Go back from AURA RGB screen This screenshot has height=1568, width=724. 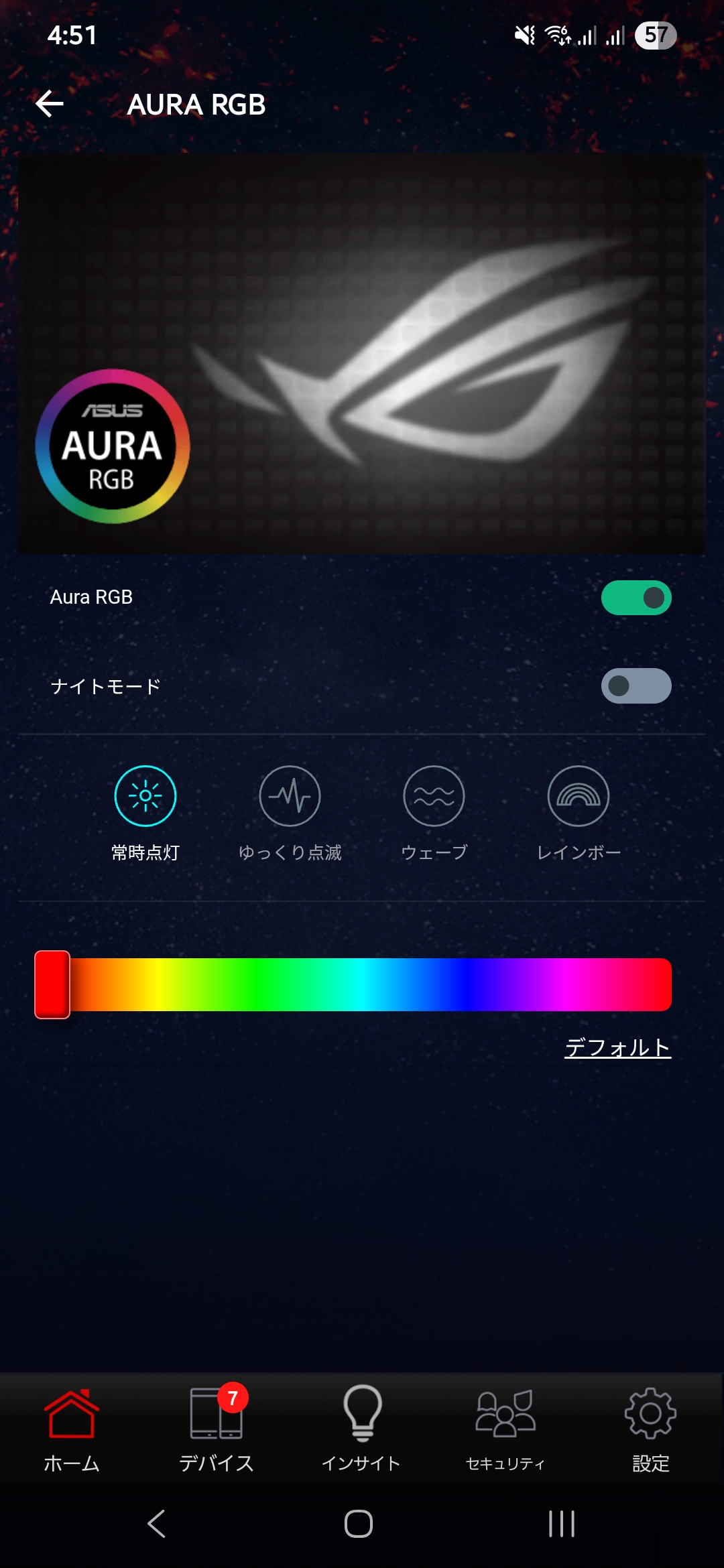tap(50, 104)
